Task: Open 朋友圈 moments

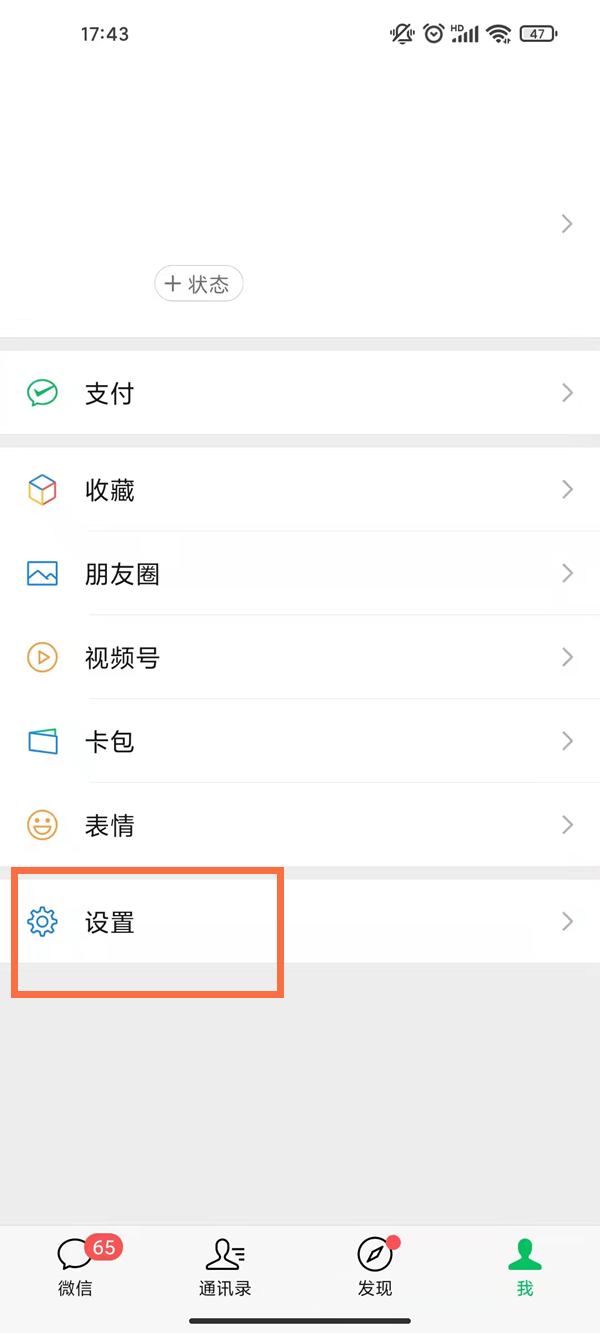Action: tap(300, 573)
